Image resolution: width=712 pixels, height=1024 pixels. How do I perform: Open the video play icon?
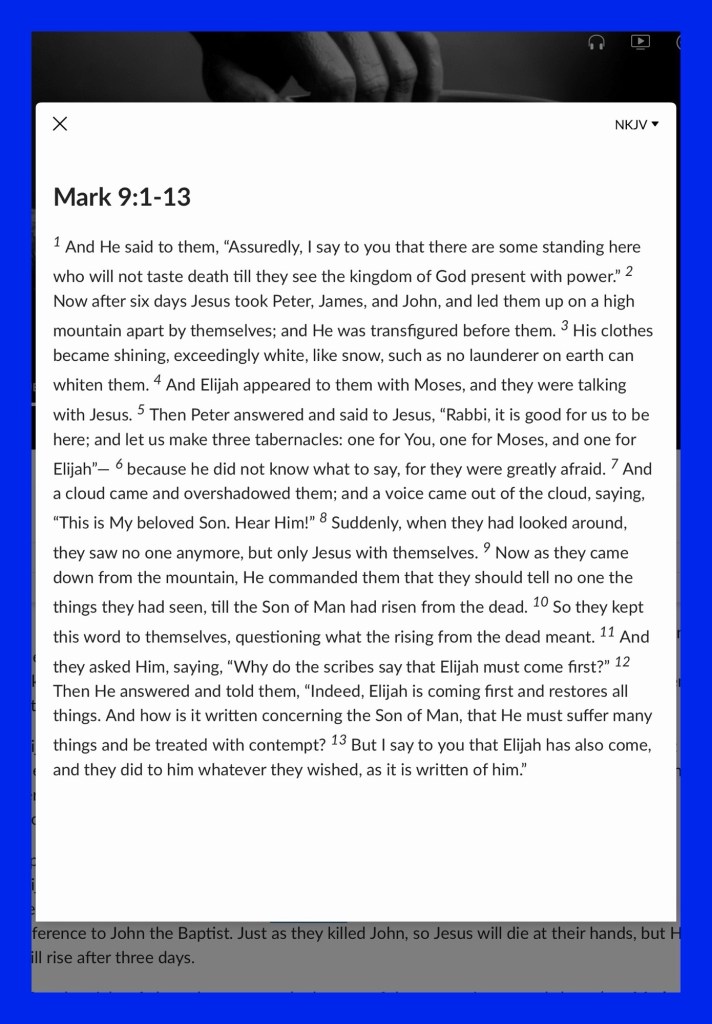coord(641,42)
